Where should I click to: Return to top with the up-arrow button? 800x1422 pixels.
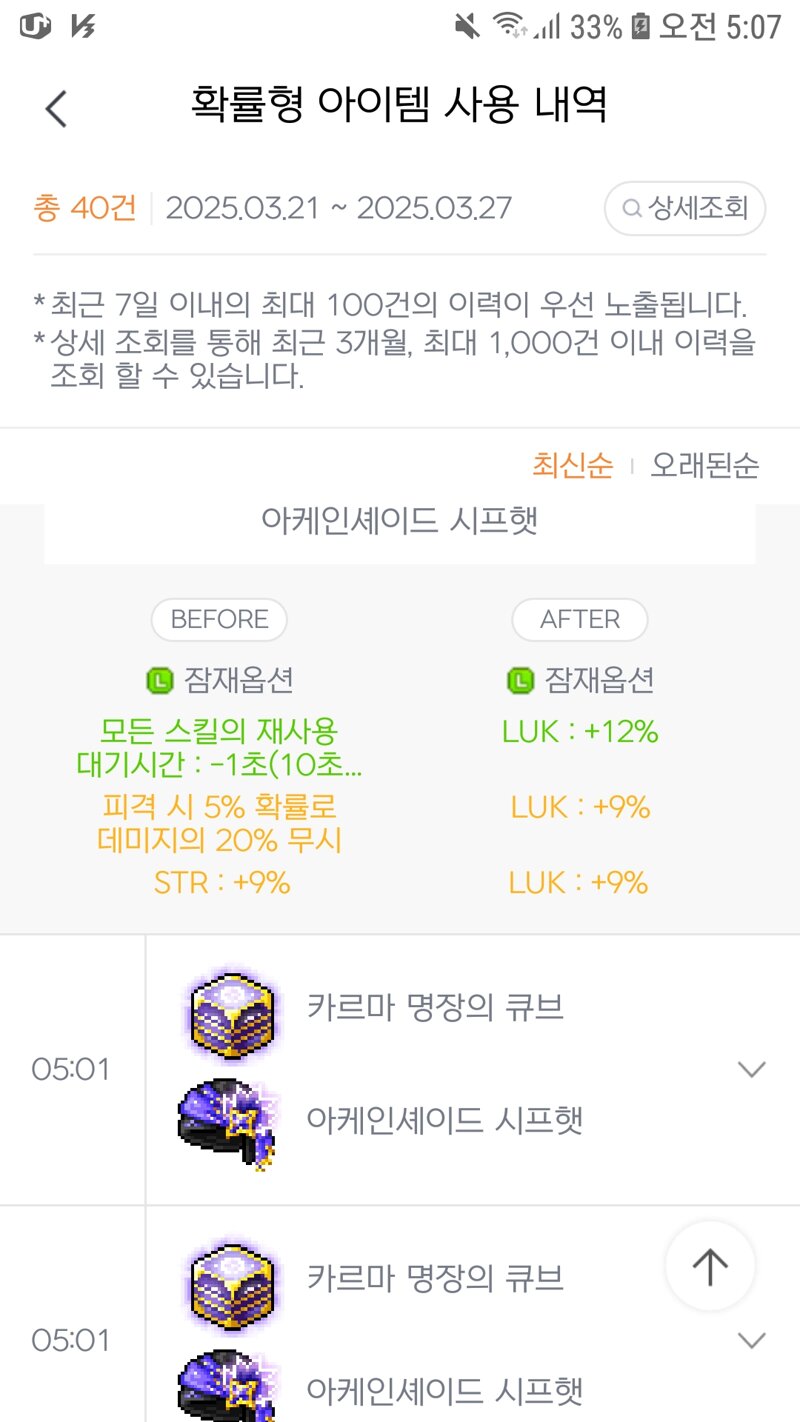tap(710, 1266)
